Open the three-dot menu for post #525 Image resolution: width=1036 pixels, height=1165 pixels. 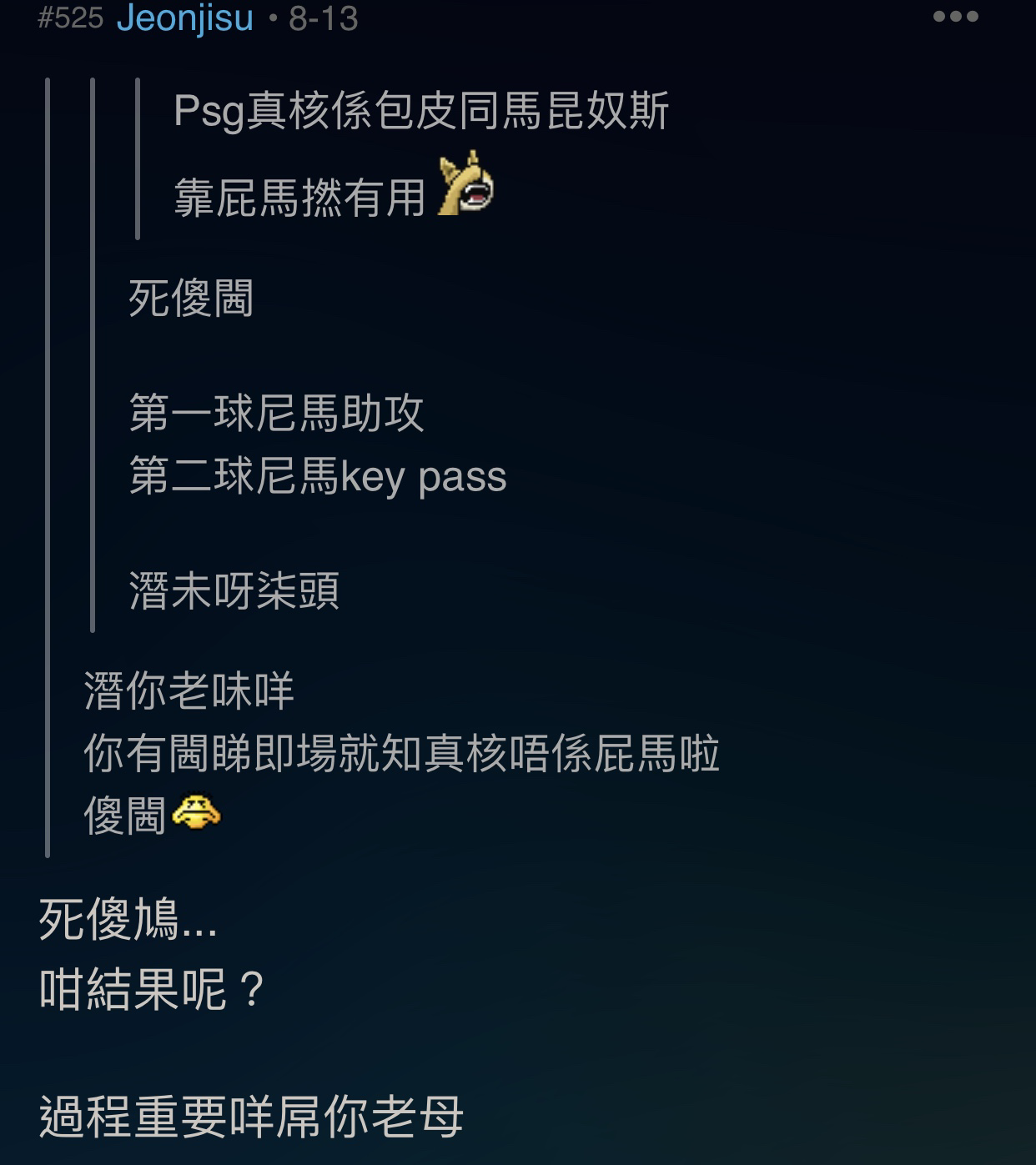click(x=955, y=17)
